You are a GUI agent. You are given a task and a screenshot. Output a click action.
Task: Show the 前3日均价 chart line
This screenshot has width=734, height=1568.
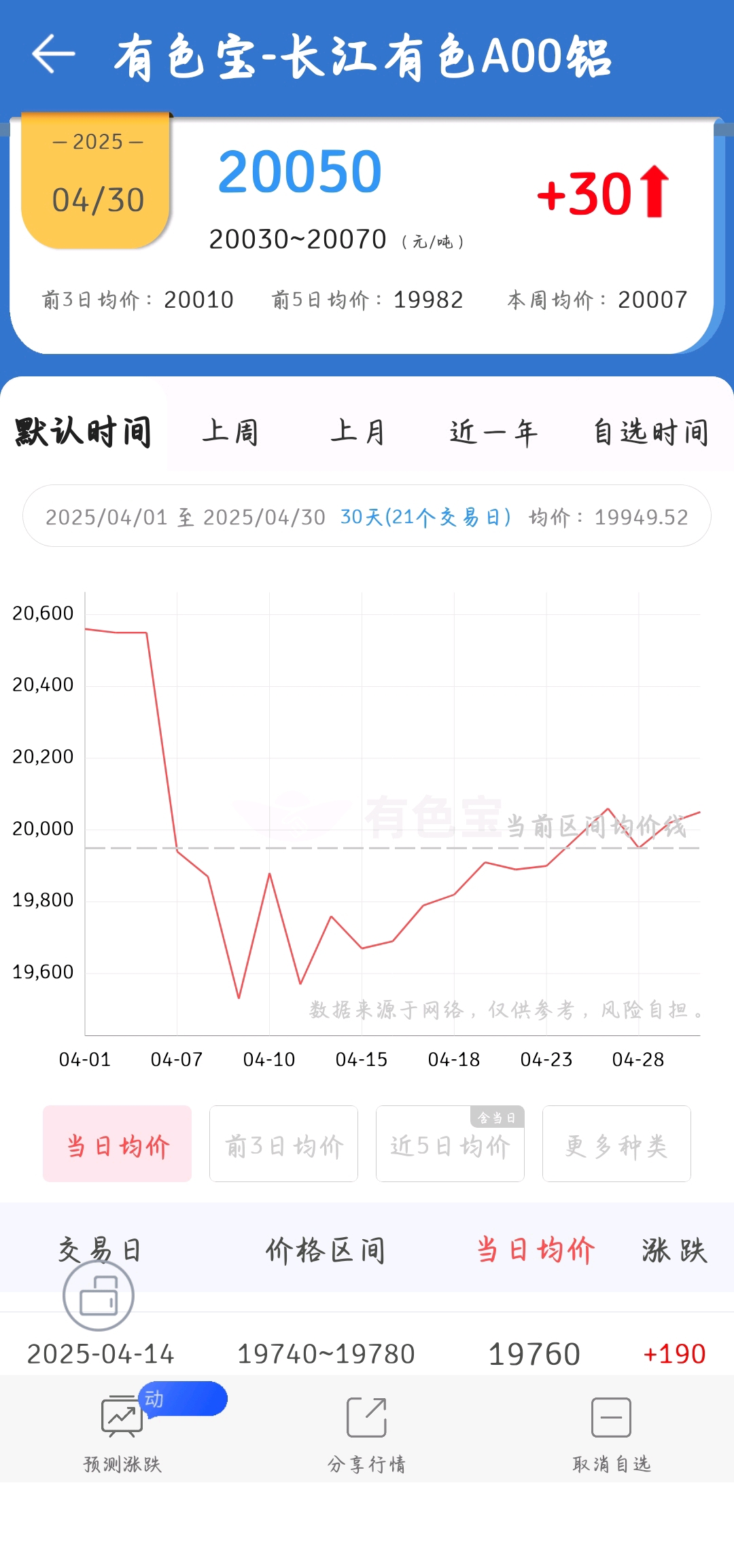tap(283, 1143)
